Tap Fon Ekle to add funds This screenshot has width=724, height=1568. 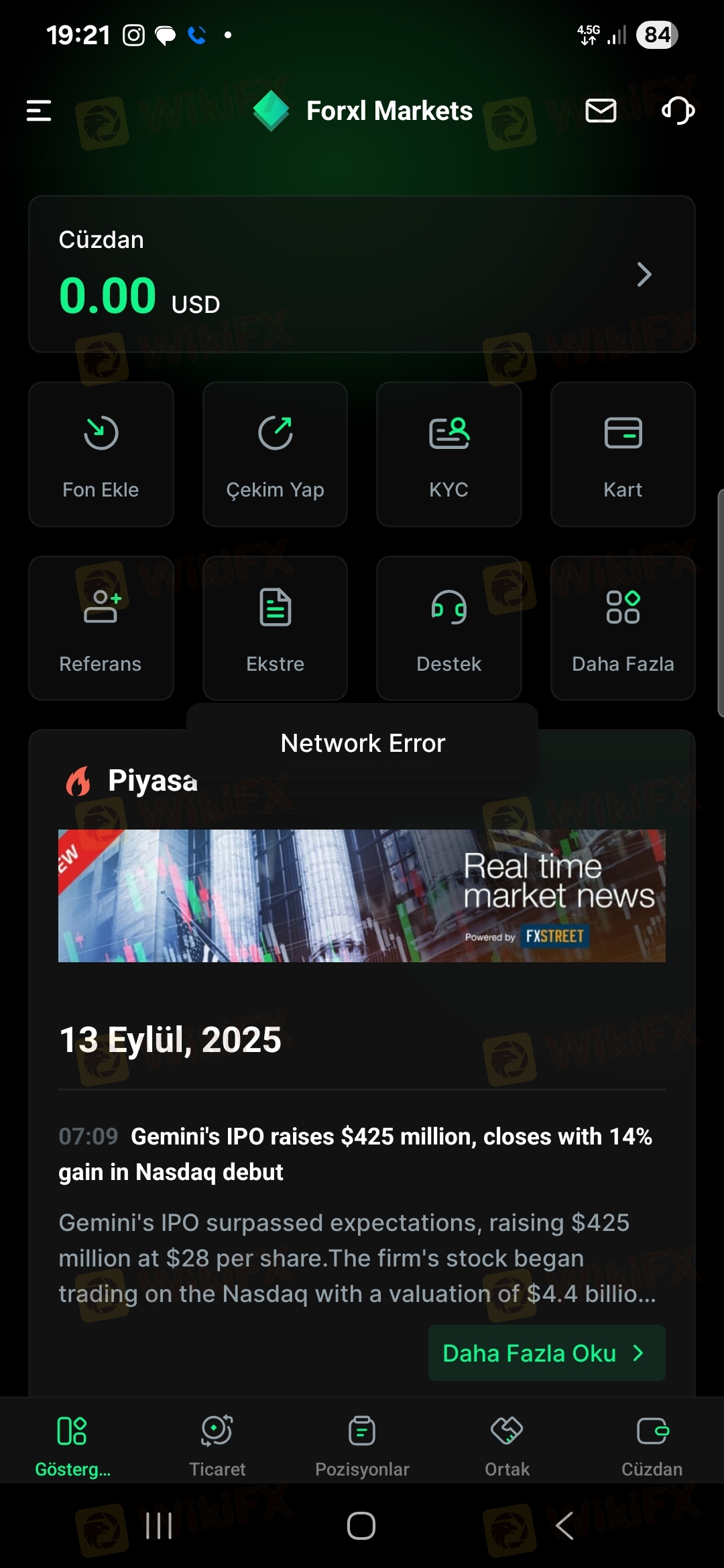(x=101, y=454)
